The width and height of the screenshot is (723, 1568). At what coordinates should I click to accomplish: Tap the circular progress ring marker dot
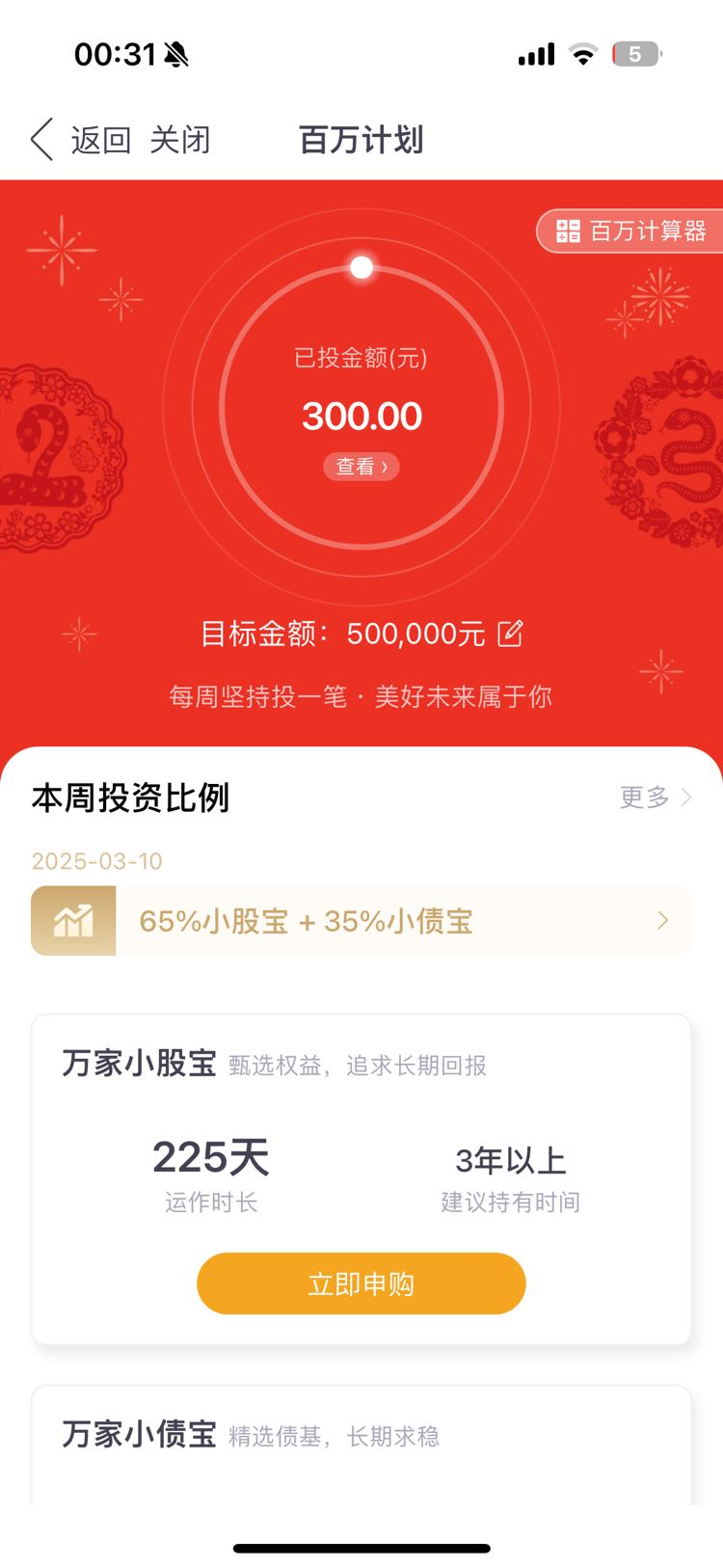click(x=361, y=266)
